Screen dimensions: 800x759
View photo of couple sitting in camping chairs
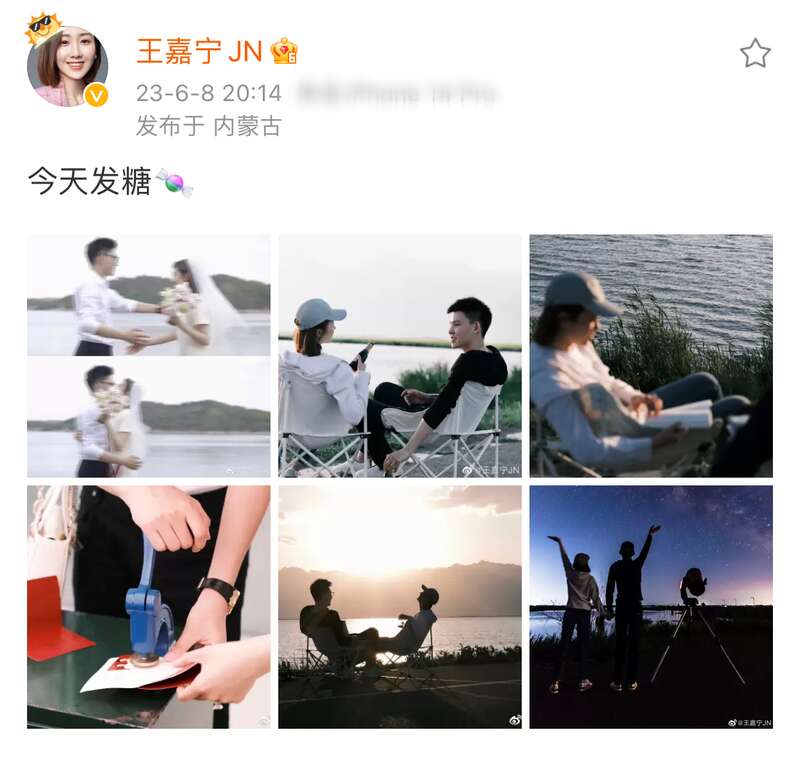pos(399,355)
